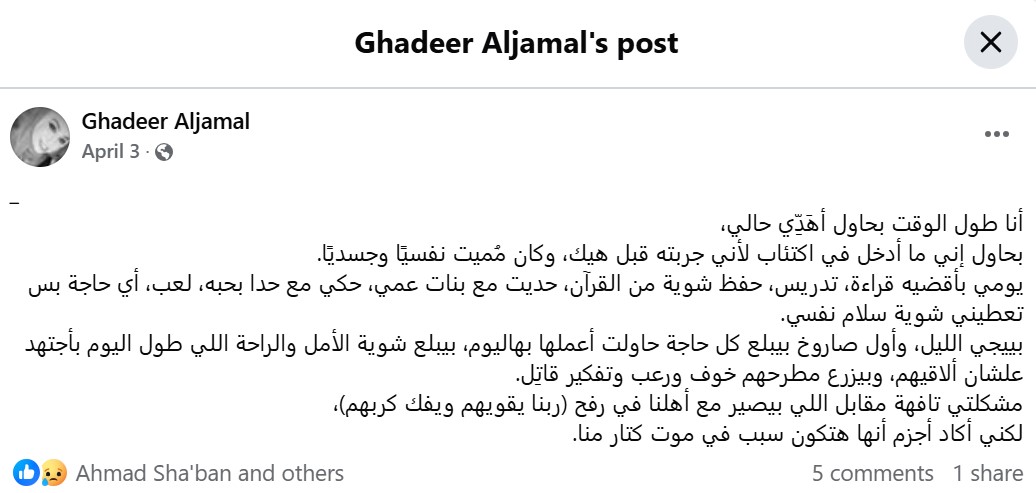View the 1 share
This screenshot has height=493, width=1036.
pyautogui.click(x=987, y=473)
